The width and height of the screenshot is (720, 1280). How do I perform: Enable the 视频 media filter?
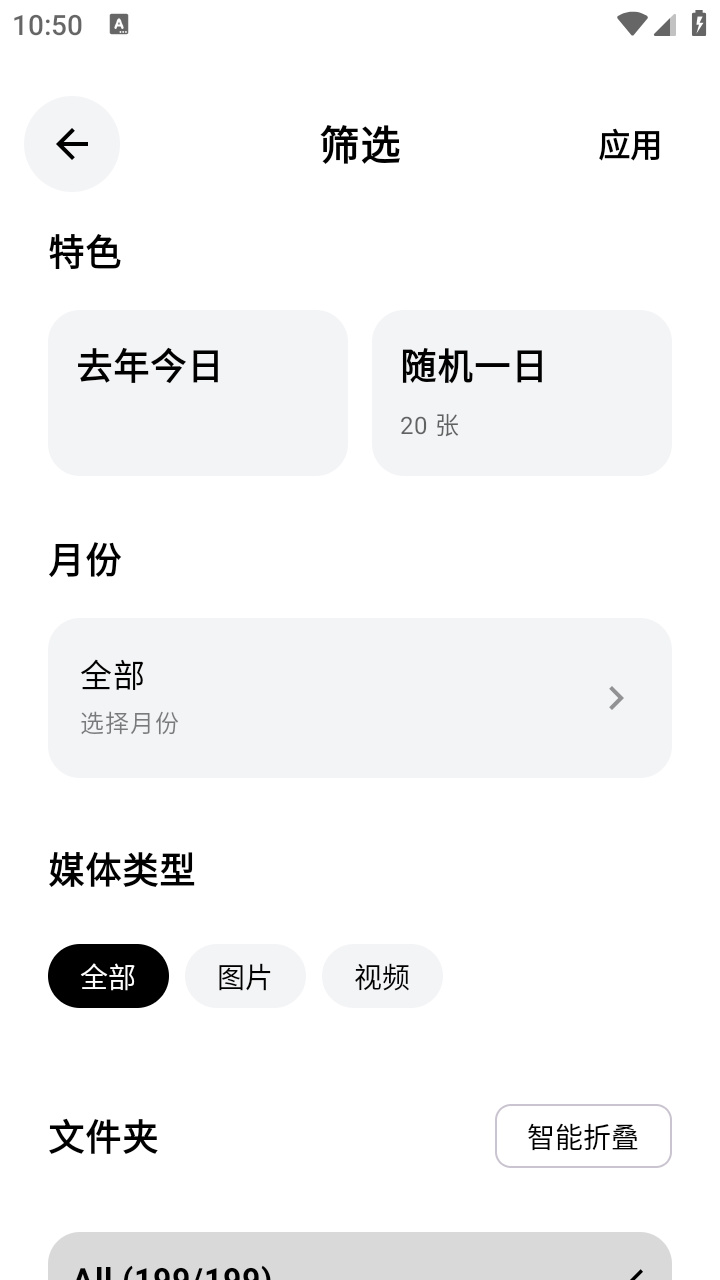(382, 976)
